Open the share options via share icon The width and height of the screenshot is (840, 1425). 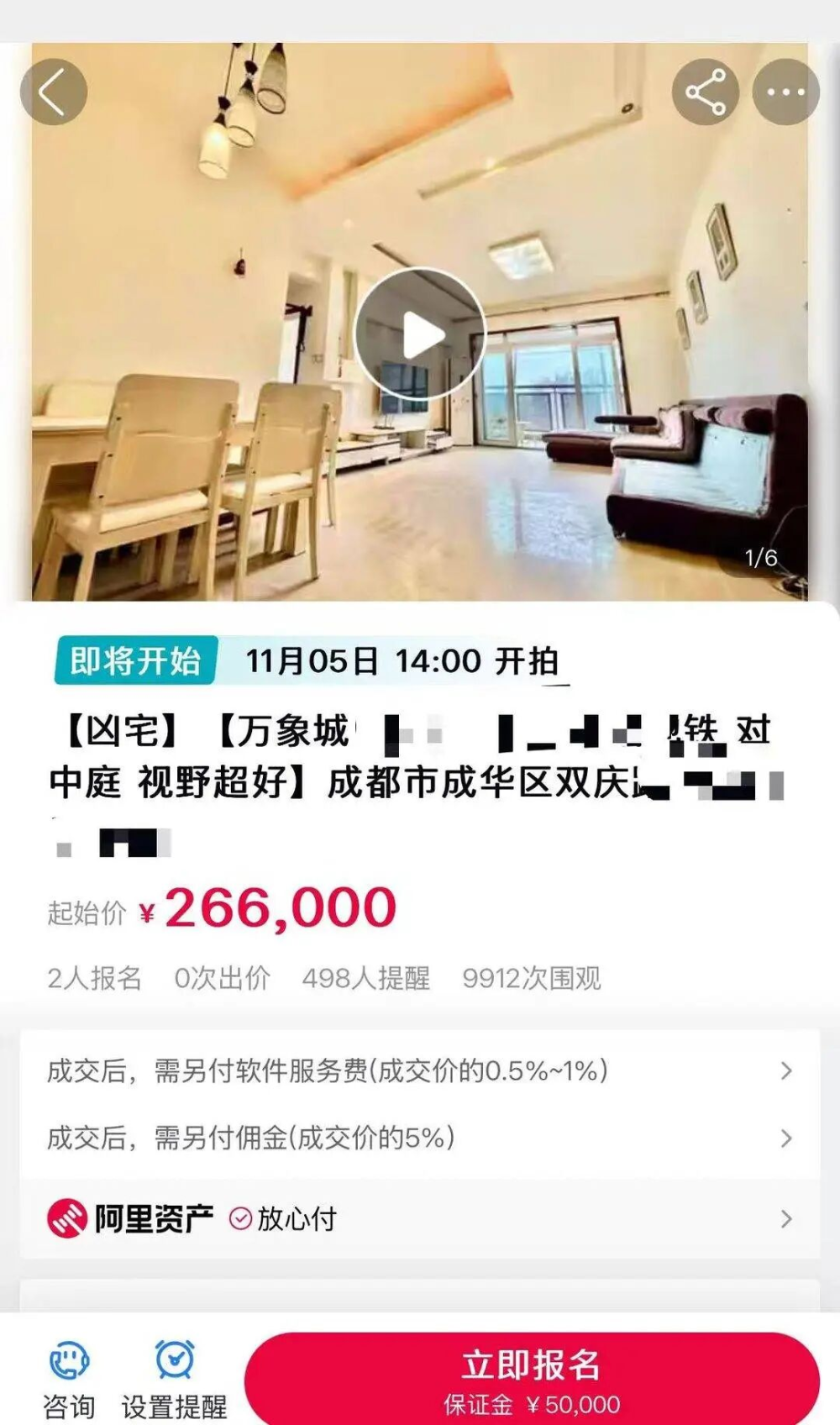coord(706,92)
